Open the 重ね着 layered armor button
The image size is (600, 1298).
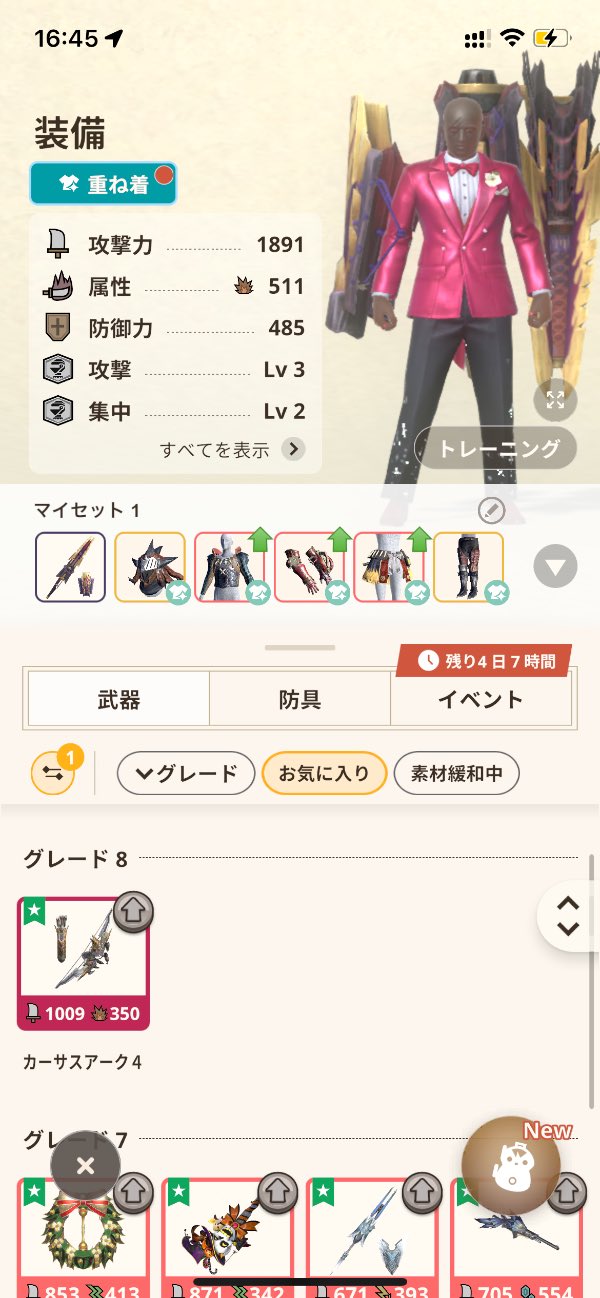coord(103,184)
